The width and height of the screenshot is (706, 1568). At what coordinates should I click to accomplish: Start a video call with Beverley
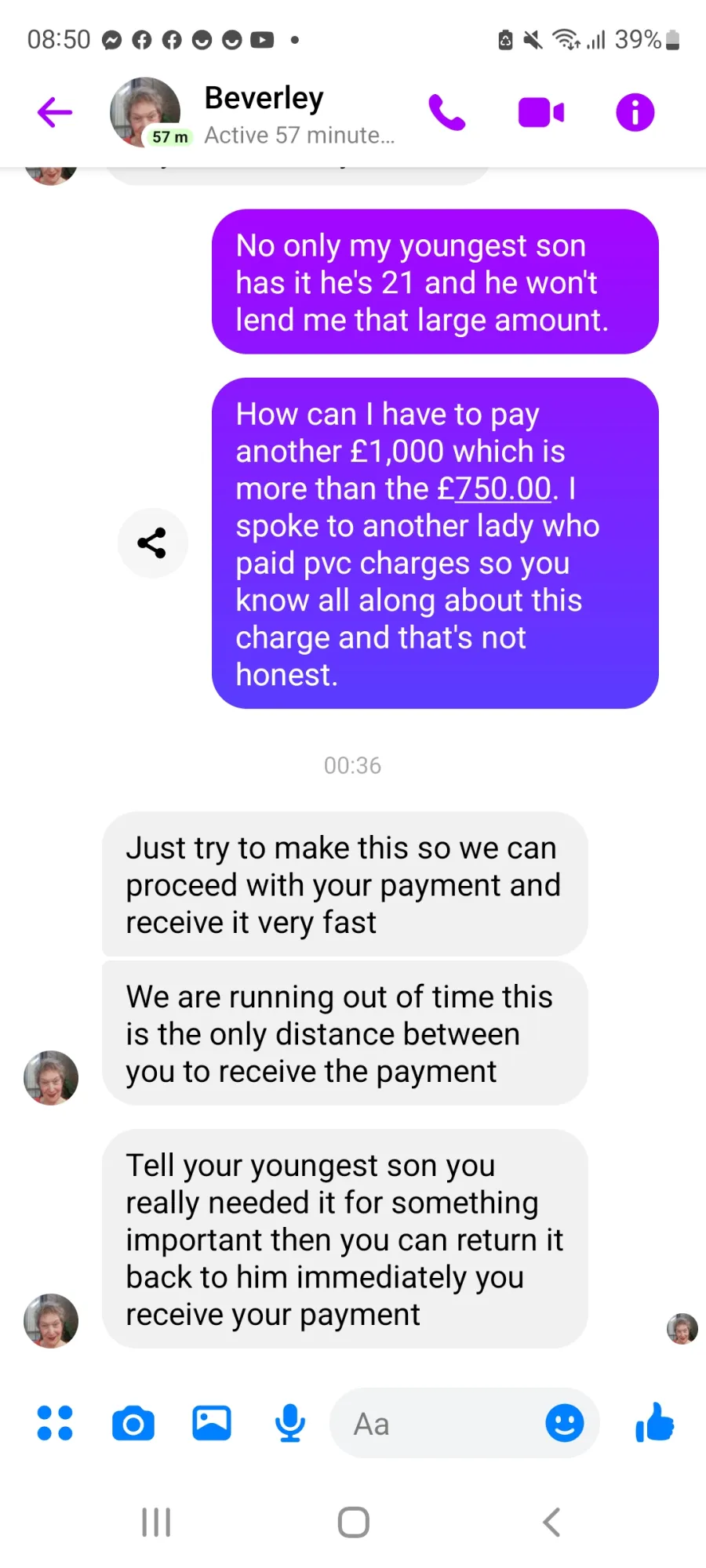click(541, 112)
